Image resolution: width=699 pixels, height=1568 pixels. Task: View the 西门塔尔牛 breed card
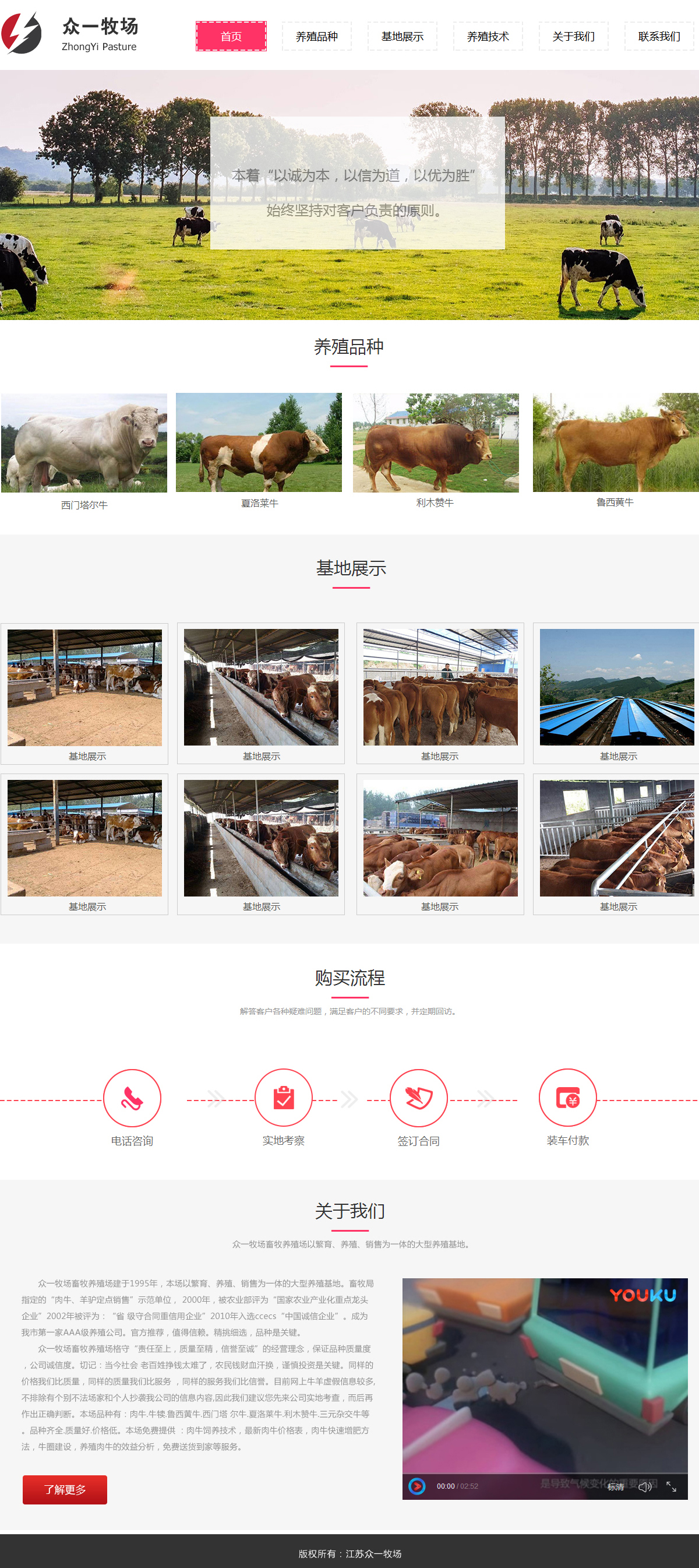pos(84,442)
